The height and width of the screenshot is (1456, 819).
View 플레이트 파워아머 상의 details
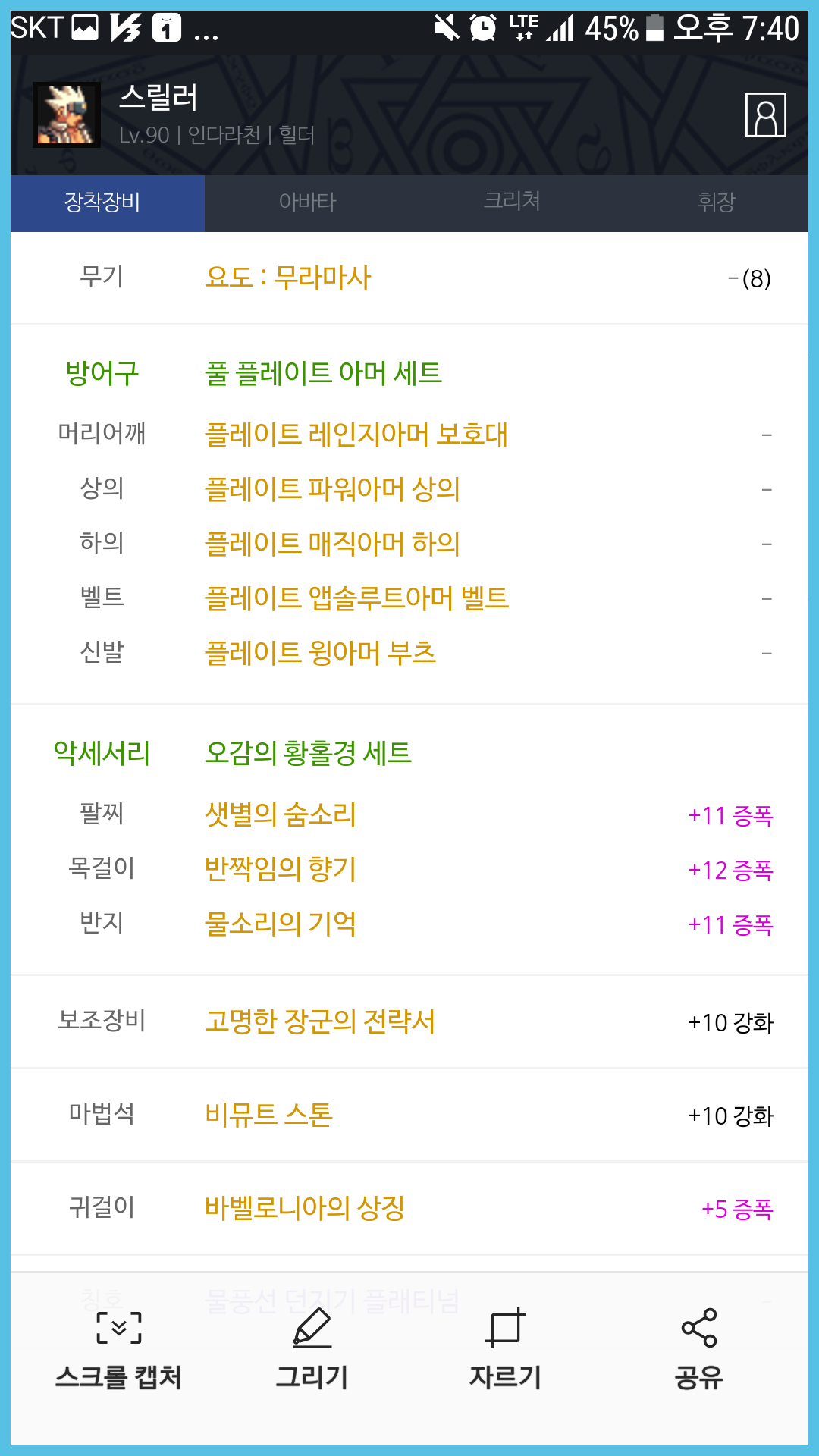tap(332, 489)
